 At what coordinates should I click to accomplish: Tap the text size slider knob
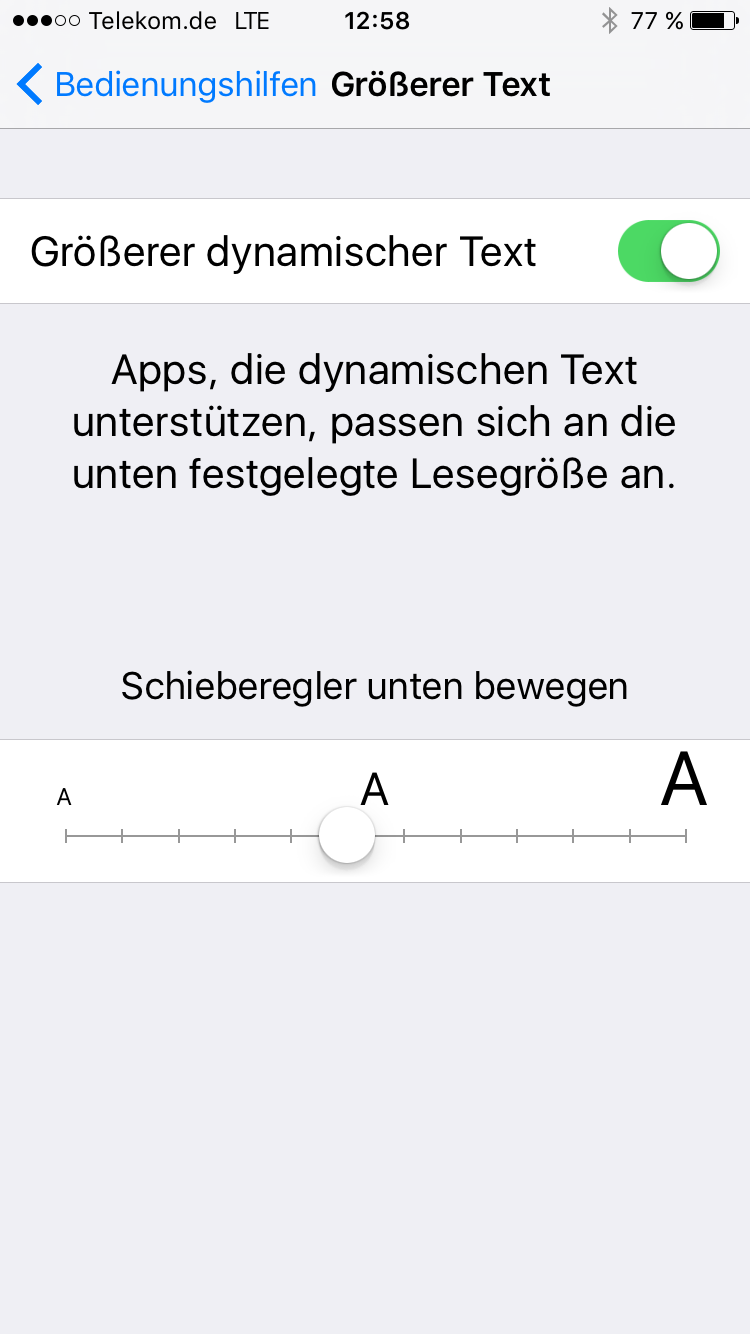(x=346, y=833)
